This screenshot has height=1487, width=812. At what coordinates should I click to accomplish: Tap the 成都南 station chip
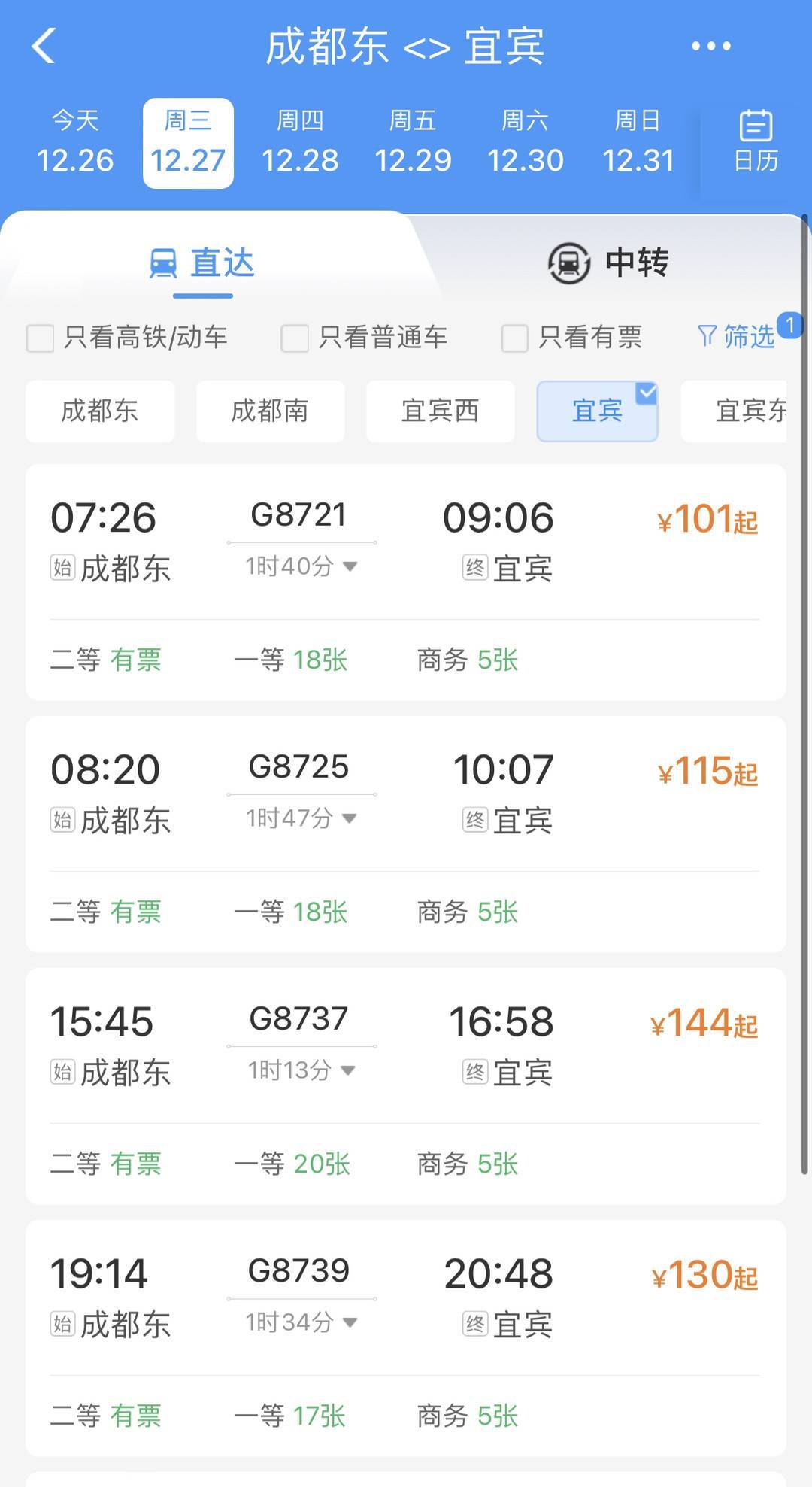coord(270,411)
